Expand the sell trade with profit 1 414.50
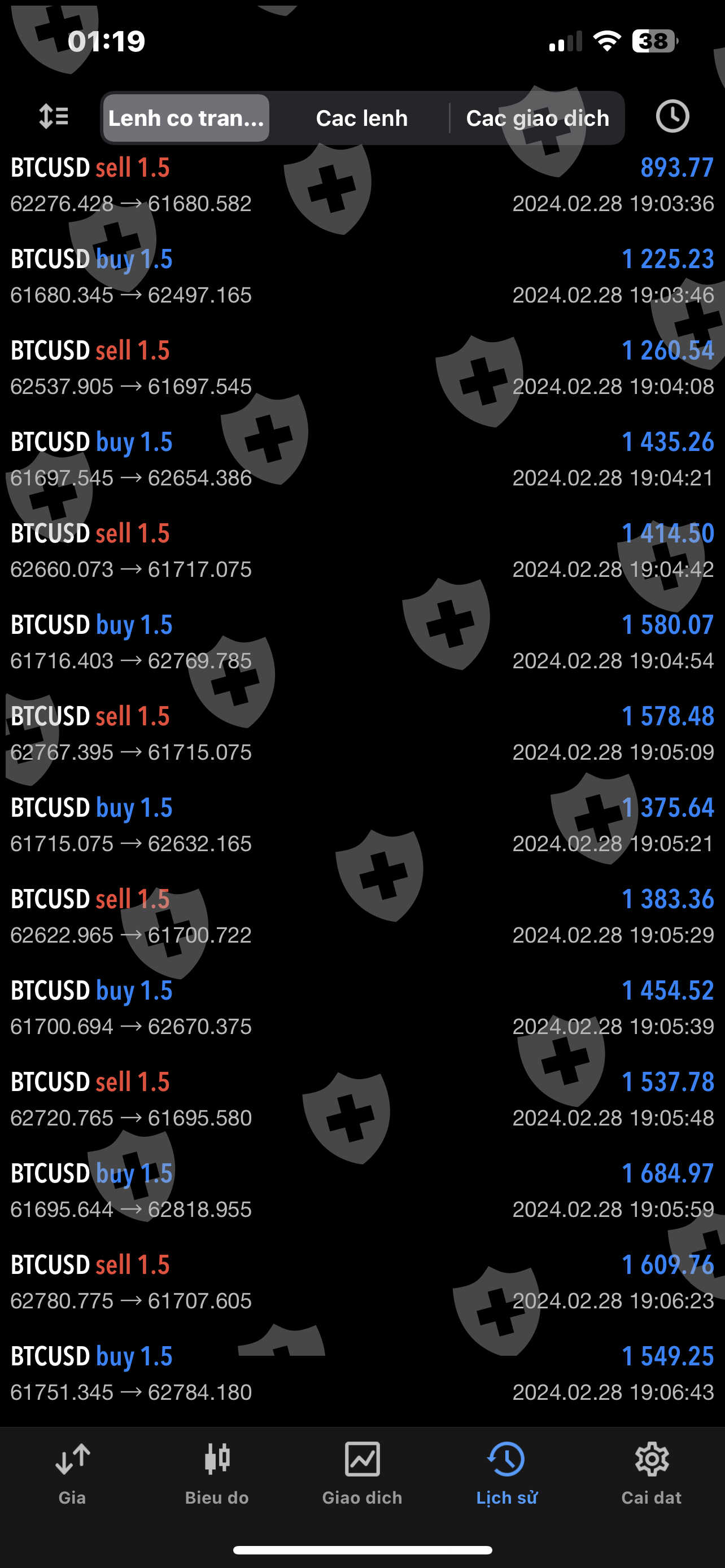 point(362,551)
